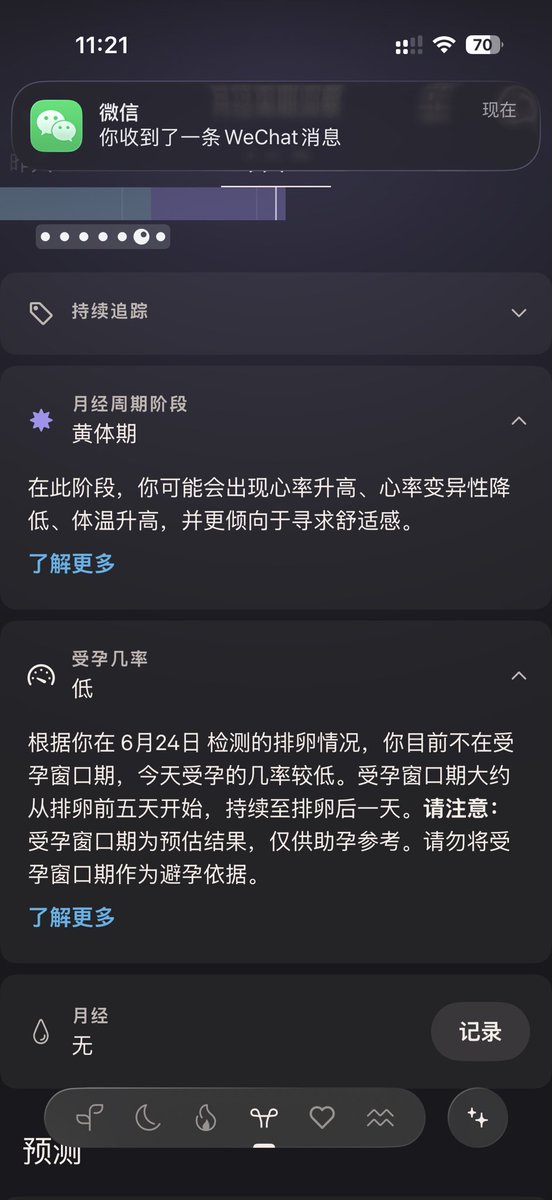This screenshot has width=552, height=1200.
Task: Open 了解更多 under 受孕几率
Action: coord(72,917)
